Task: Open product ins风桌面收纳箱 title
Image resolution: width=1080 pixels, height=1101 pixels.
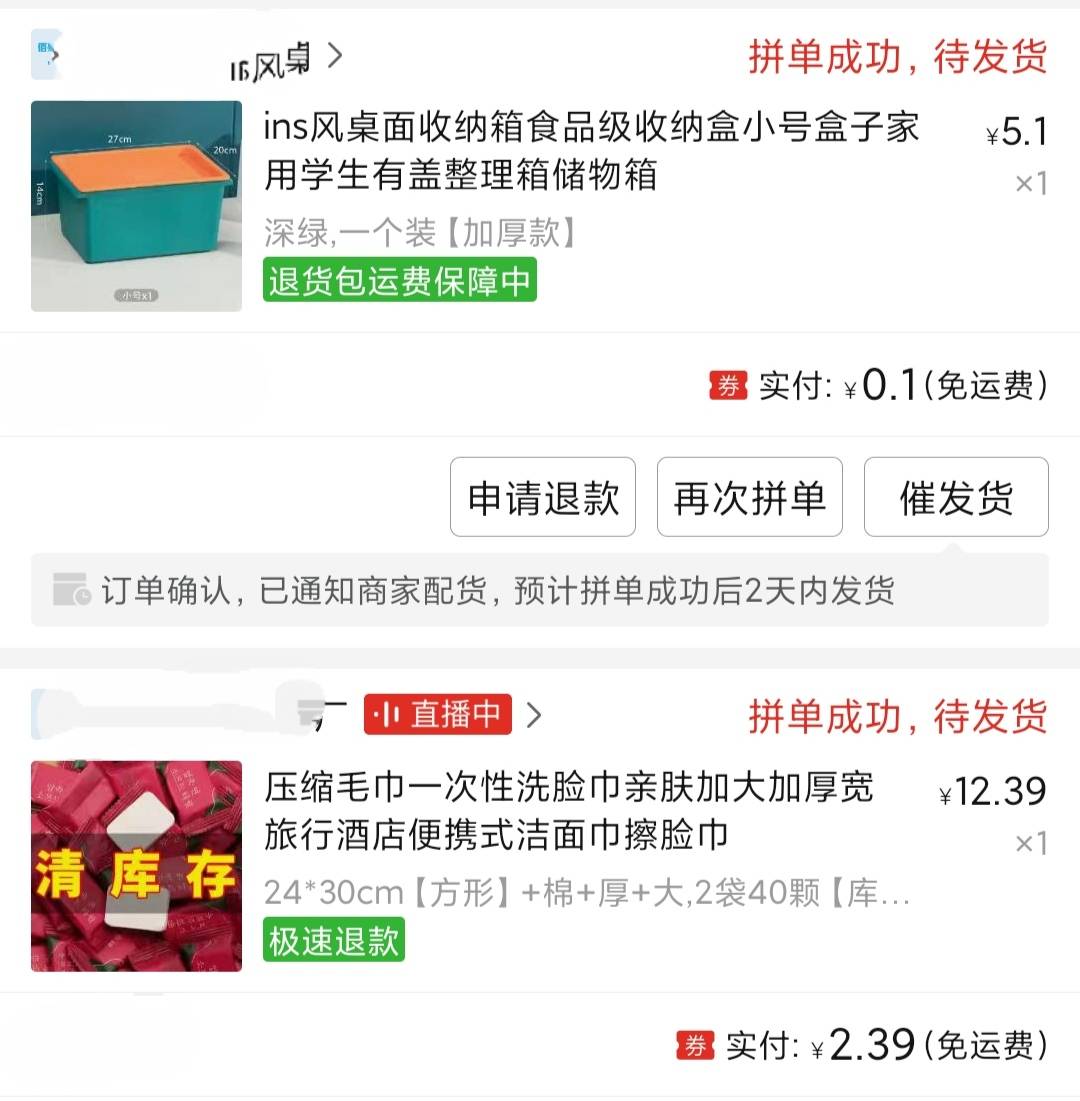Action: click(x=592, y=155)
